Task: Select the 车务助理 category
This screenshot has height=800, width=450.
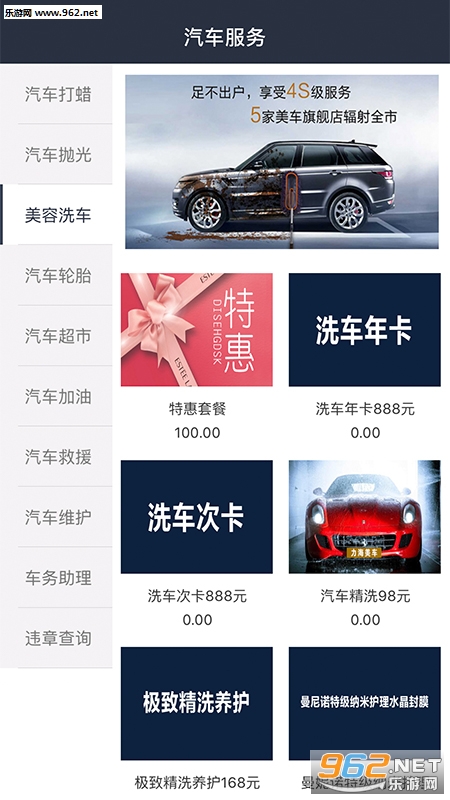Action: [x=56, y=578]
